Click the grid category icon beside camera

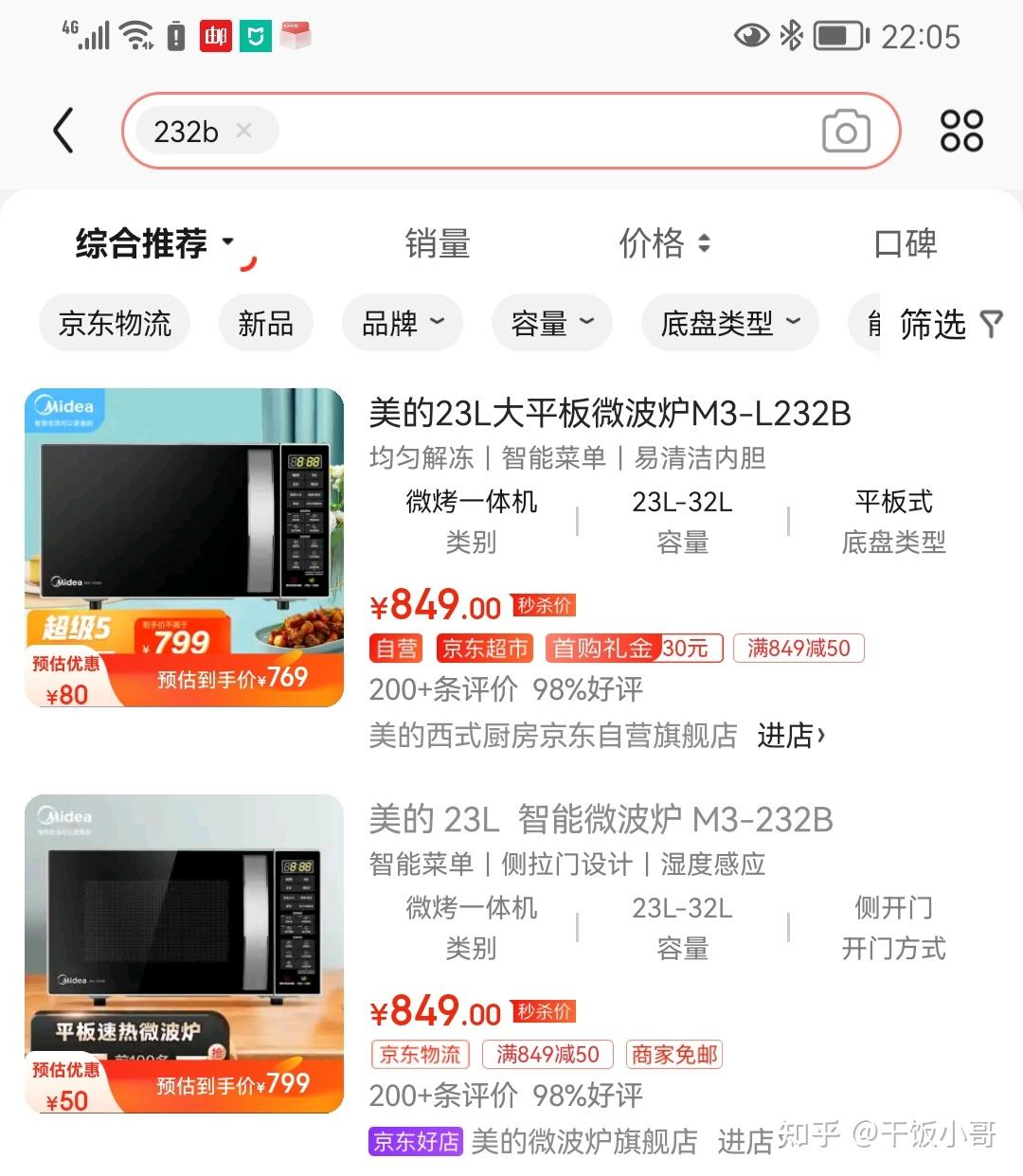tap(961, 132)
